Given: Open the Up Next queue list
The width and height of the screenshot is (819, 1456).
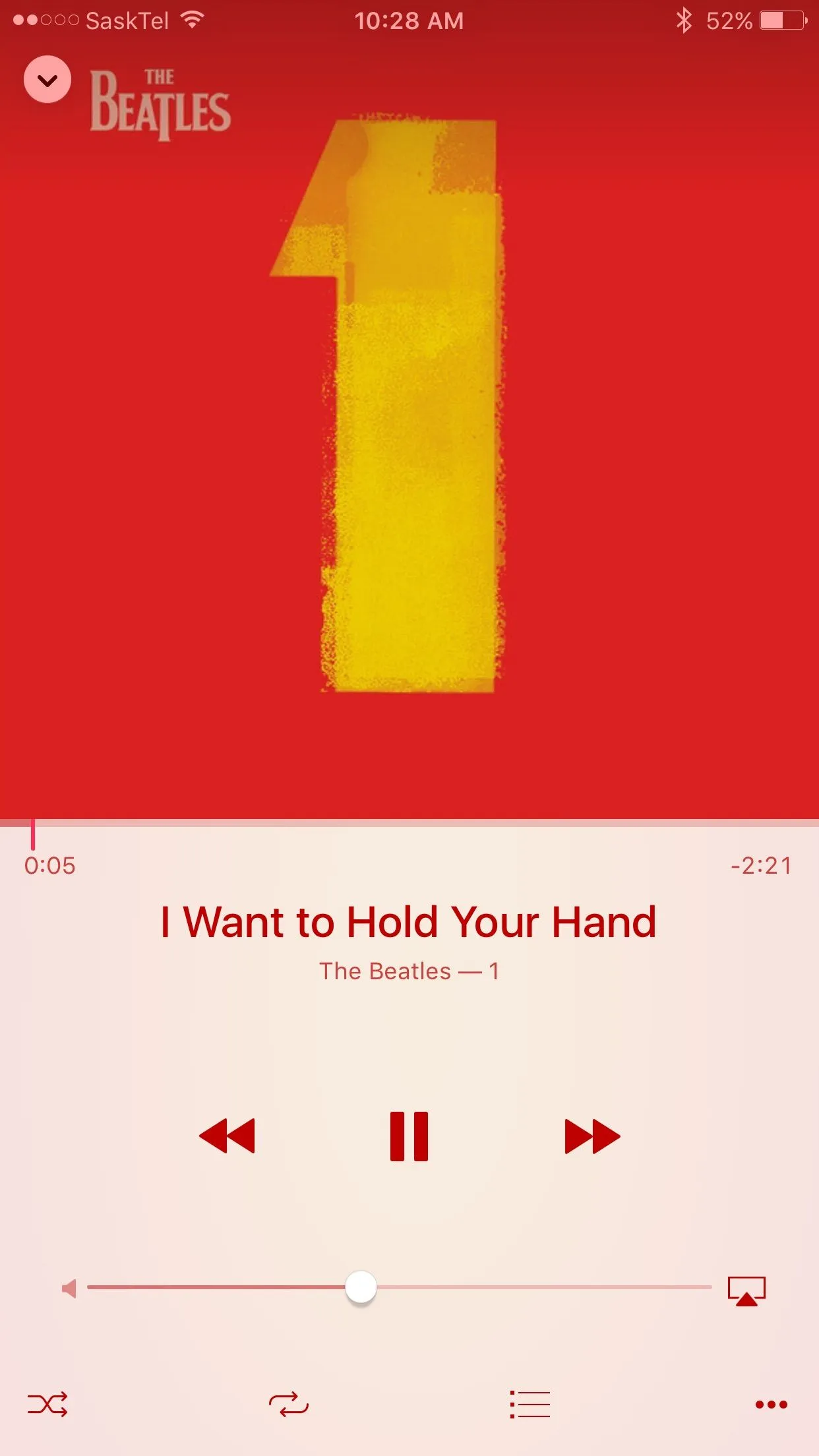Looking at the screenshot, I should pos(530,1404).
